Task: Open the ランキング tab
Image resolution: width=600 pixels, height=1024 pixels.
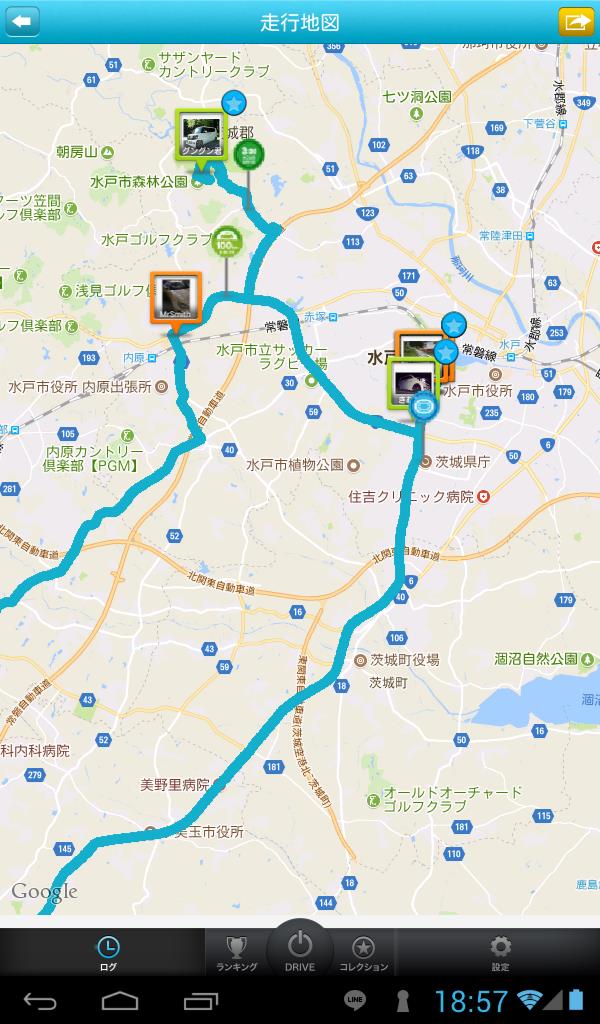Action: 236,953
